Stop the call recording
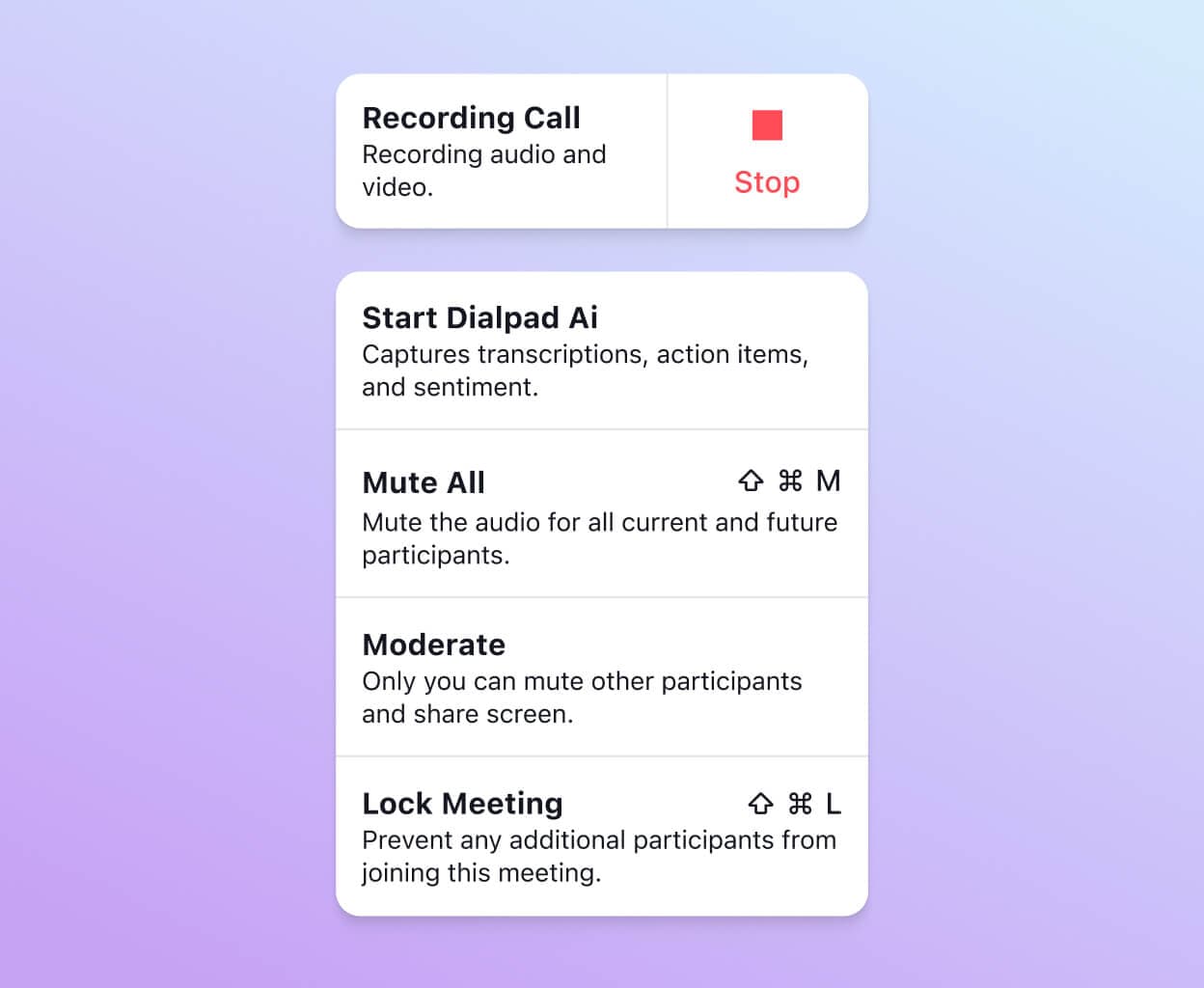This screenshot has width=1204, height=988. [x=767, y=152]
